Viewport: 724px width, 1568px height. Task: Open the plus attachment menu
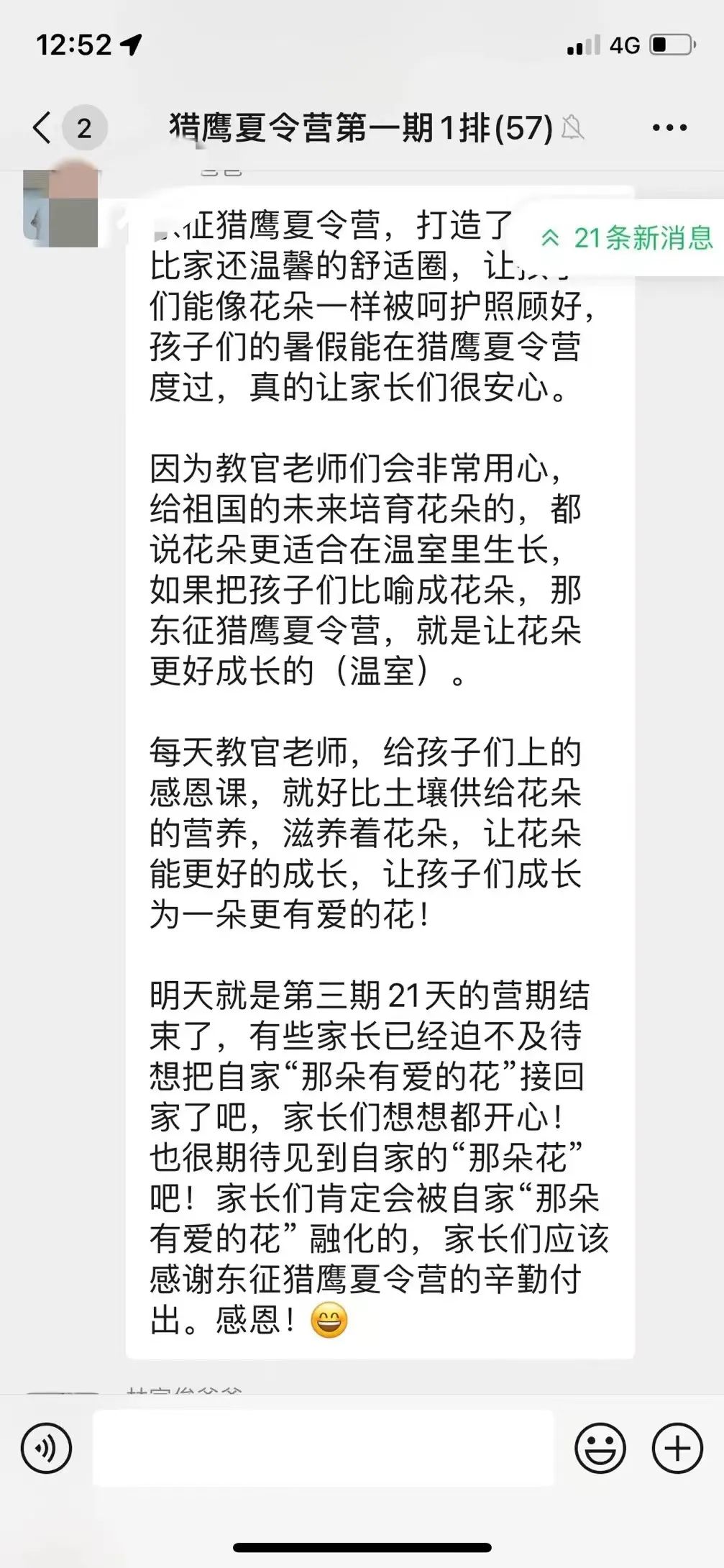tap(677, 1448)
